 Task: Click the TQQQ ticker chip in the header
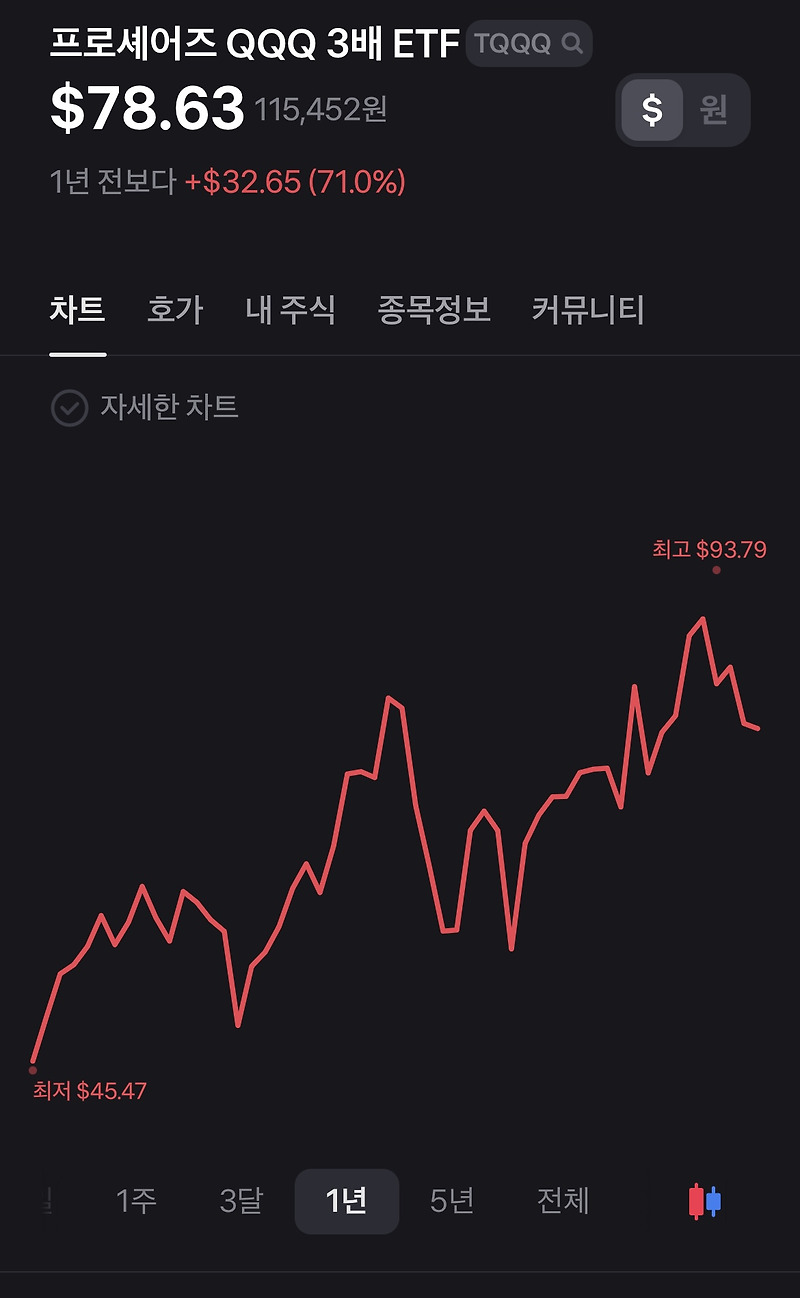point(530,43)
